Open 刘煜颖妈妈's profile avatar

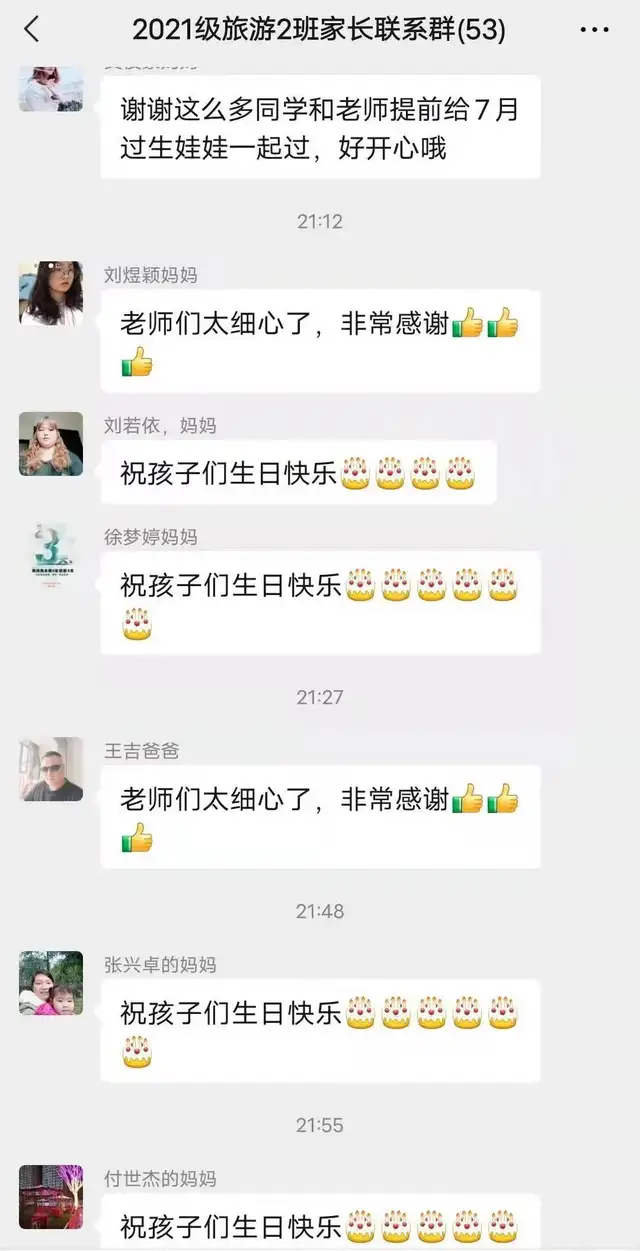51,294
